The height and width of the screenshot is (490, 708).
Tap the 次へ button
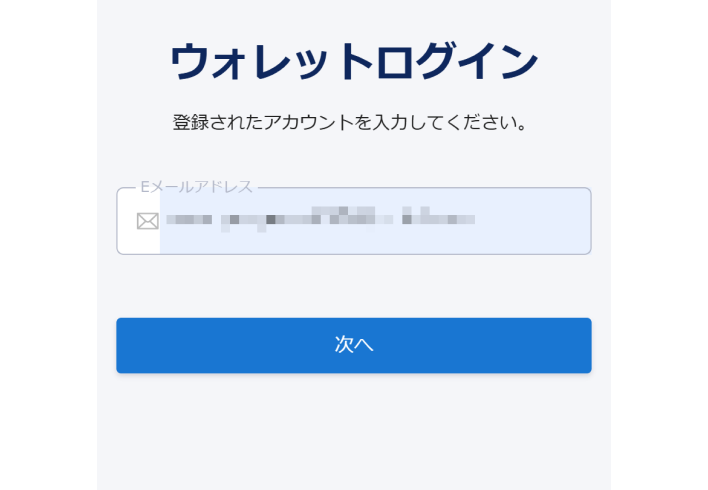[354, 345]
